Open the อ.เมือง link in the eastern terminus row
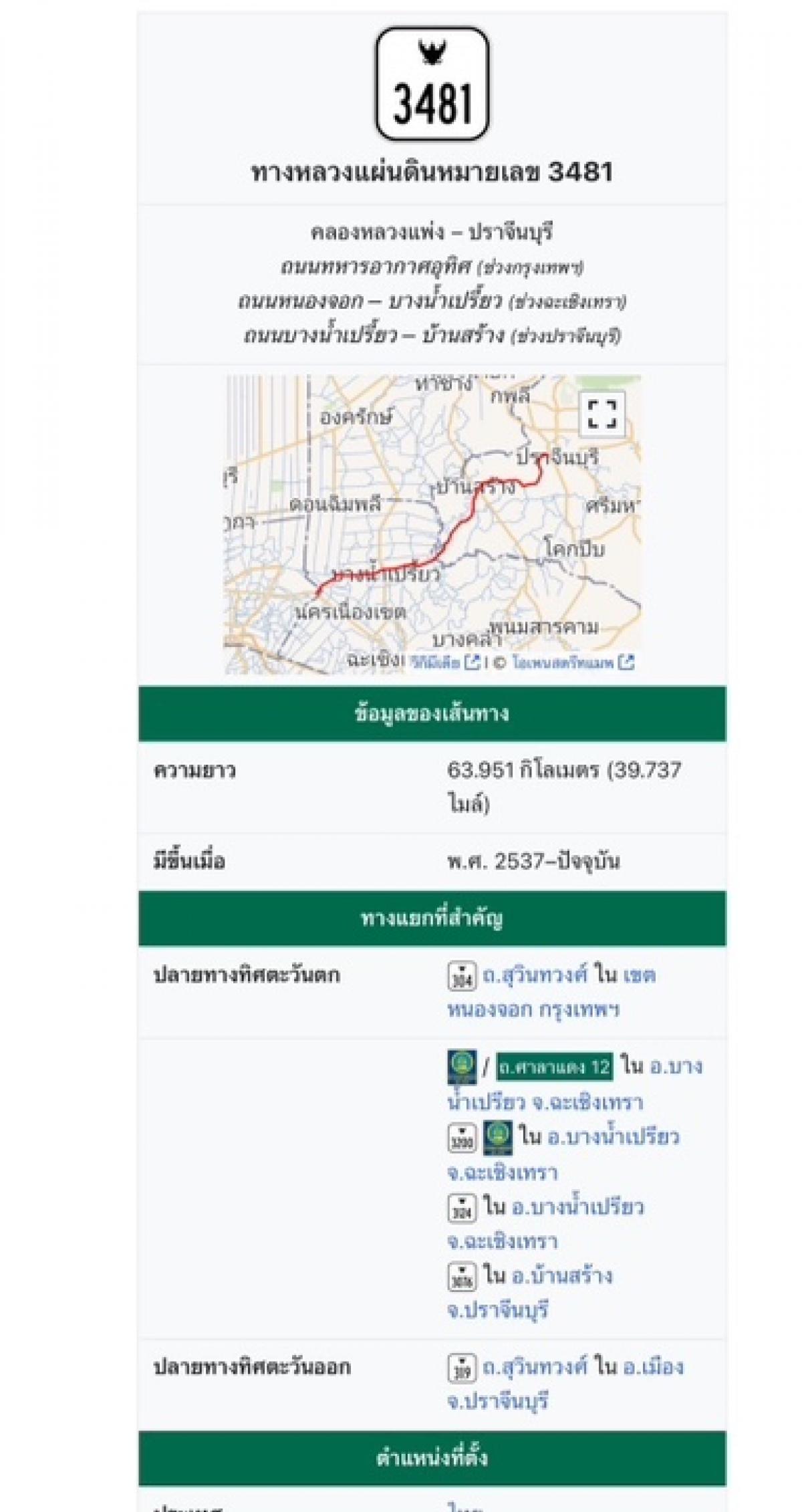 point(653,1367)
